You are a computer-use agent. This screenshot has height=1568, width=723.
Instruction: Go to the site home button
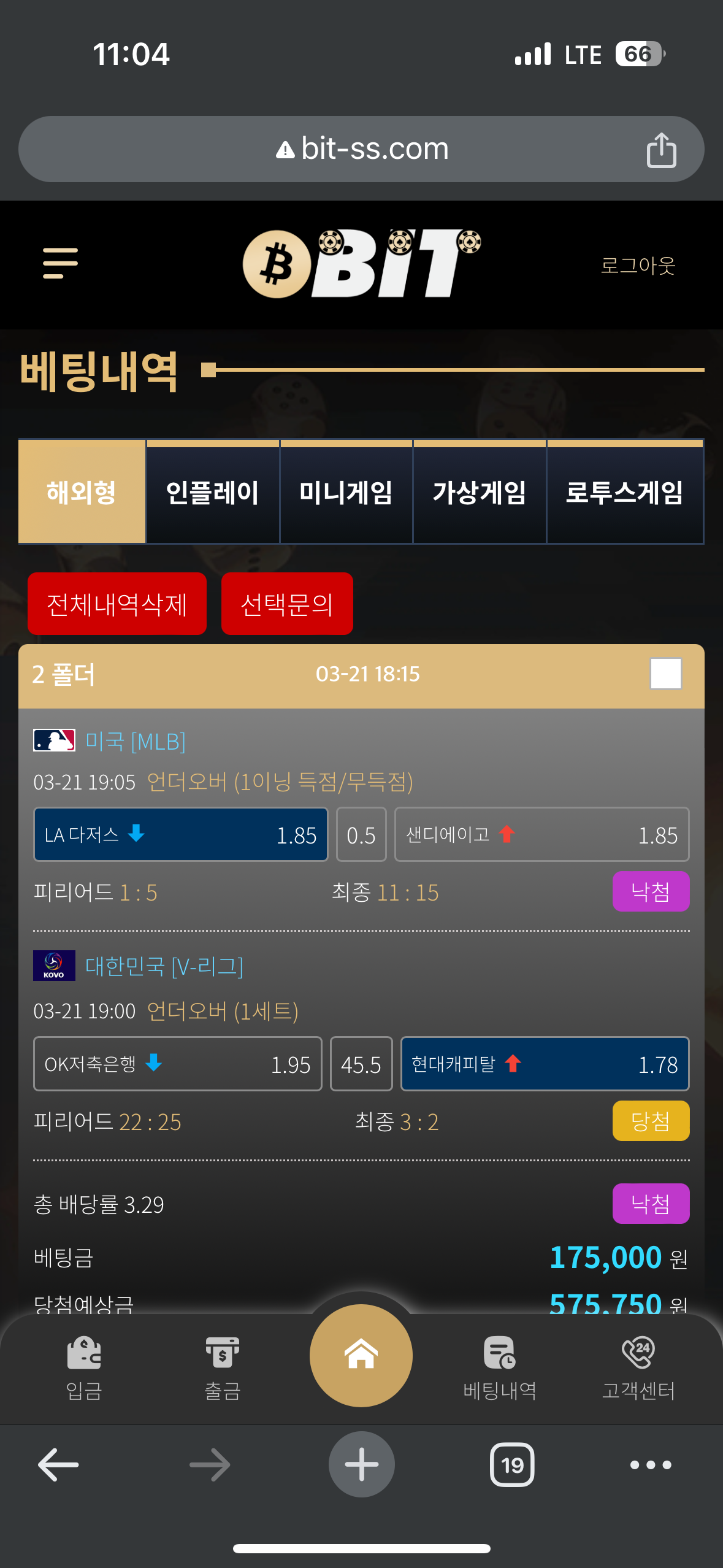361,1355
